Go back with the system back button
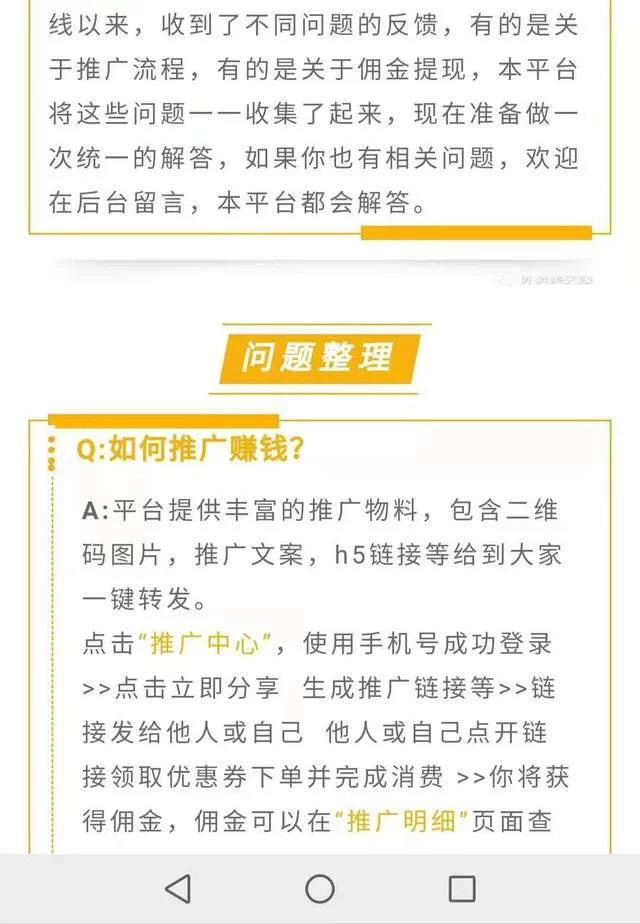640x924 pixels. click(178, 888)
